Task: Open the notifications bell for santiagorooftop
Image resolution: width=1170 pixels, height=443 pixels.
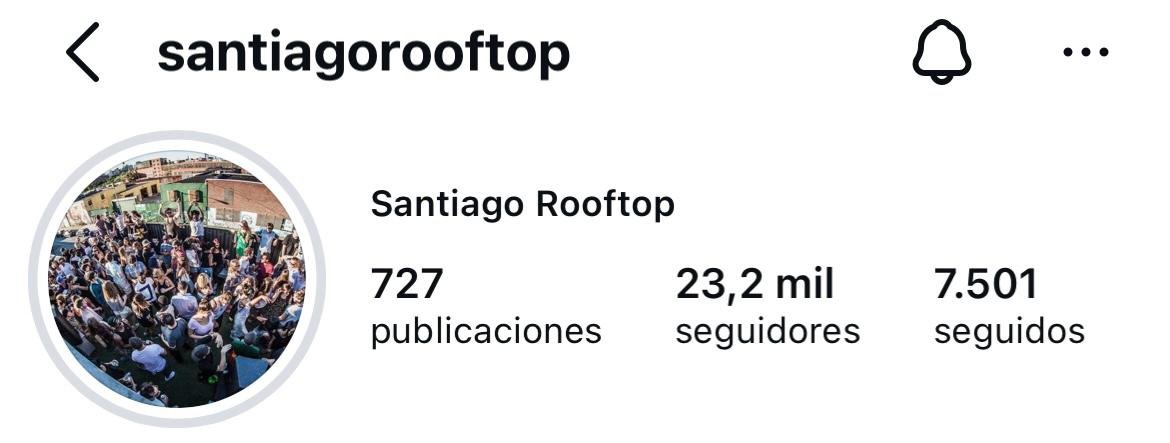Action: [x=942, y=51]
